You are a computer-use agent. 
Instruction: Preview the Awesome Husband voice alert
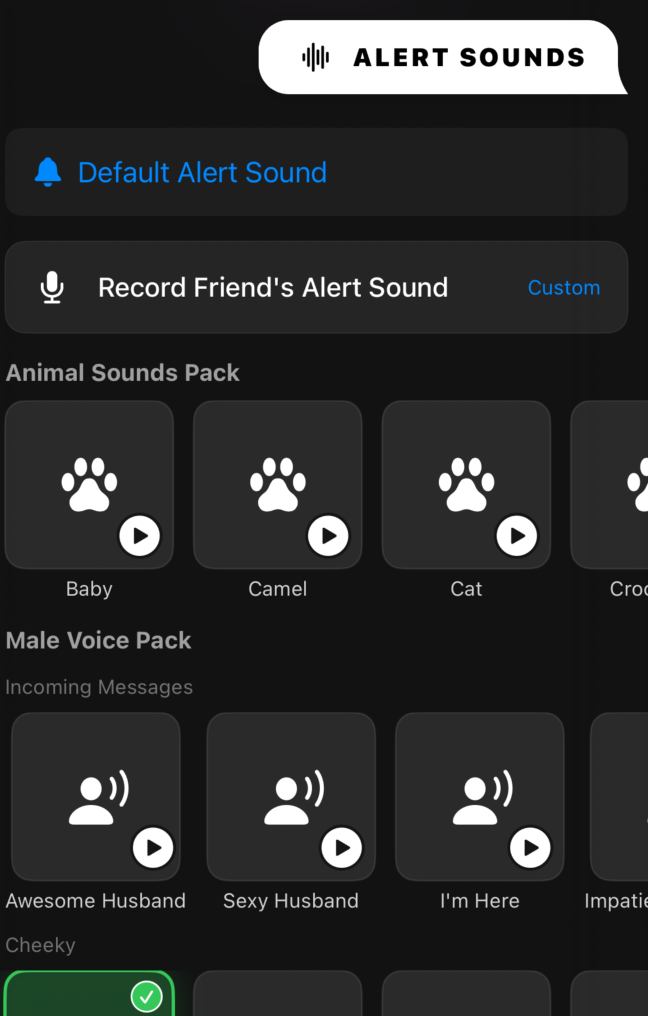click(153, 848)
